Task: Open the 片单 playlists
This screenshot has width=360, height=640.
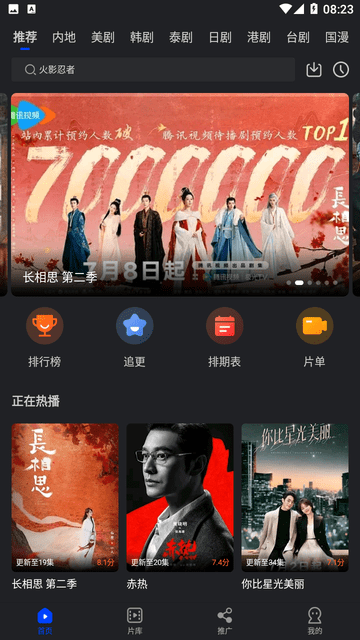Action: coord(315,338)
